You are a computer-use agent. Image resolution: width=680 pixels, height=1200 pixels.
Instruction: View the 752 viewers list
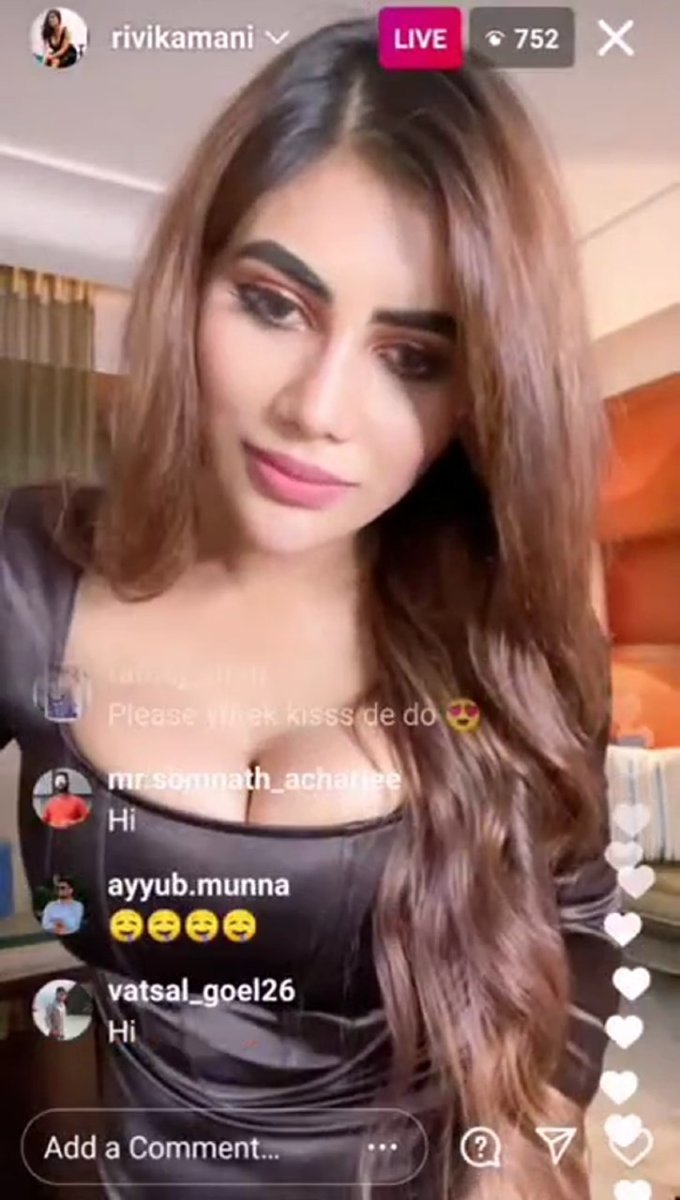coord(522,38)
